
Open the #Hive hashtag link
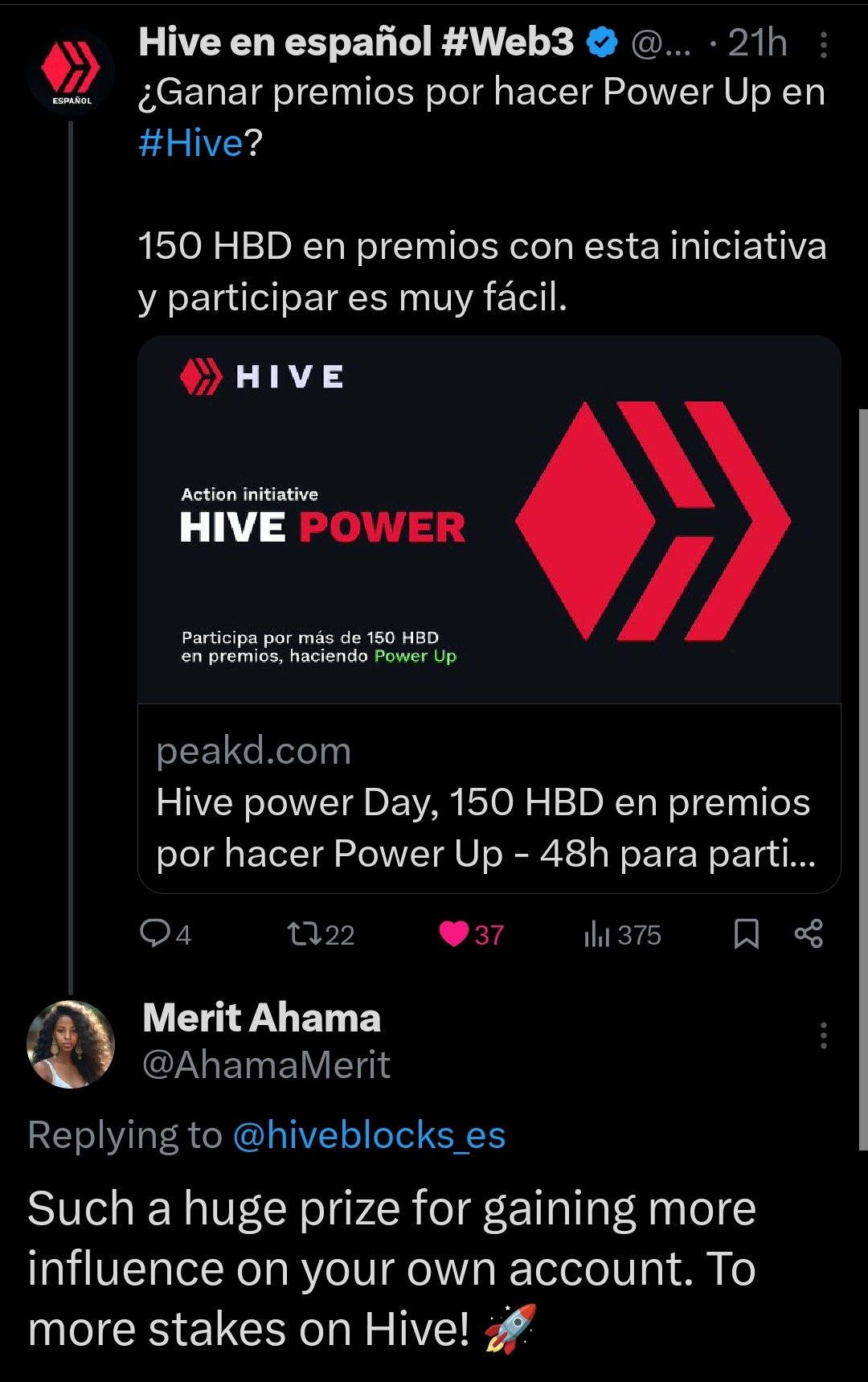click(190, 143)
